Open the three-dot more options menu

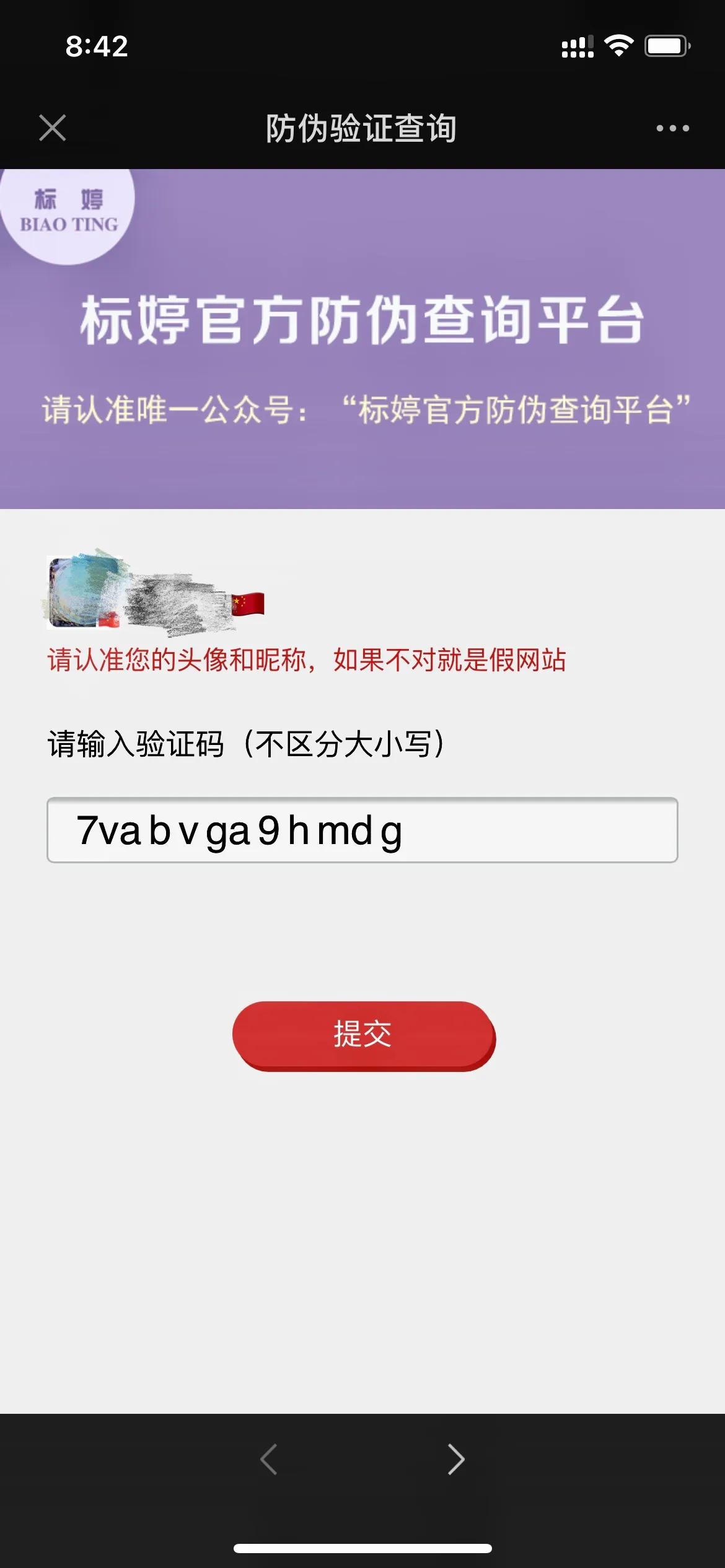[x=672, y=128]
